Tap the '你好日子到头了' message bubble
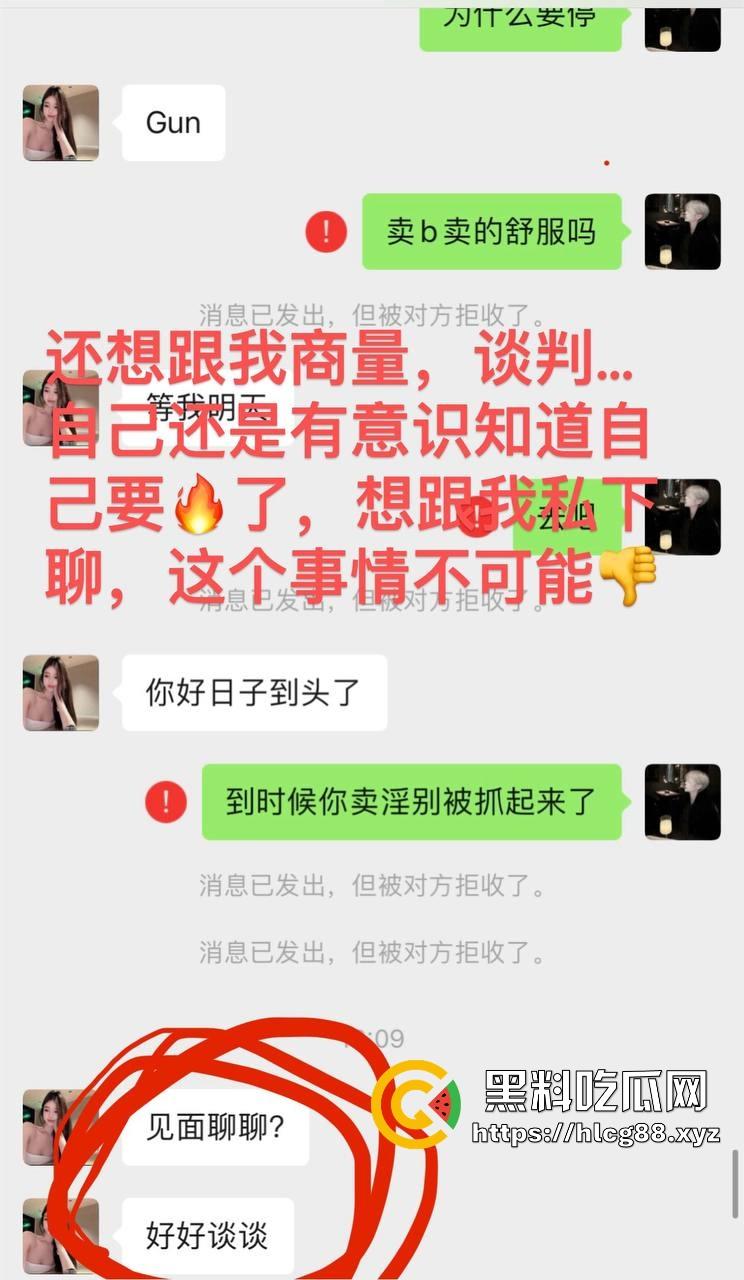This screenshot has height=1280, width=744. click(253, 693)
